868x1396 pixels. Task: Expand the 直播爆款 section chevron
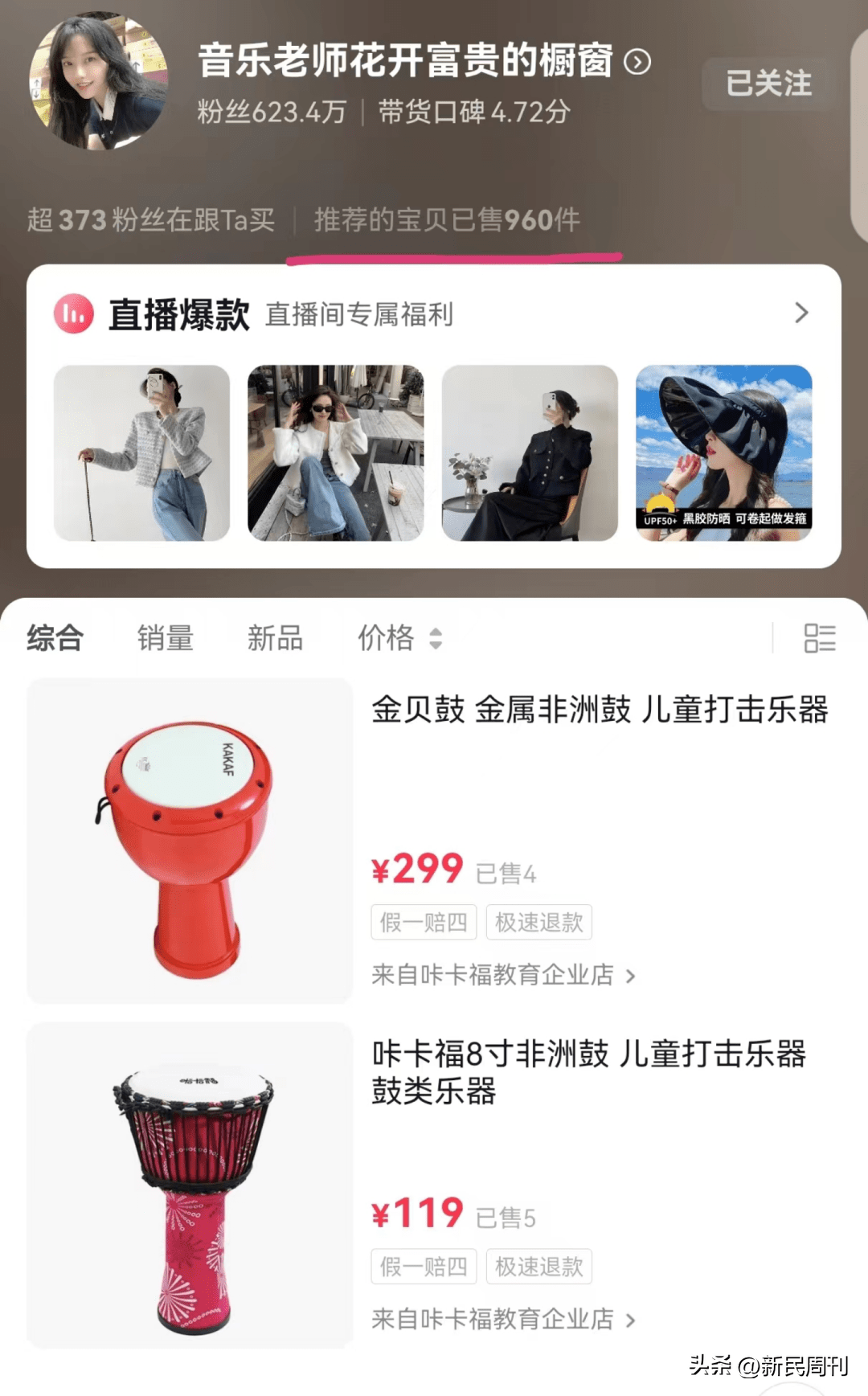[800, 313]
